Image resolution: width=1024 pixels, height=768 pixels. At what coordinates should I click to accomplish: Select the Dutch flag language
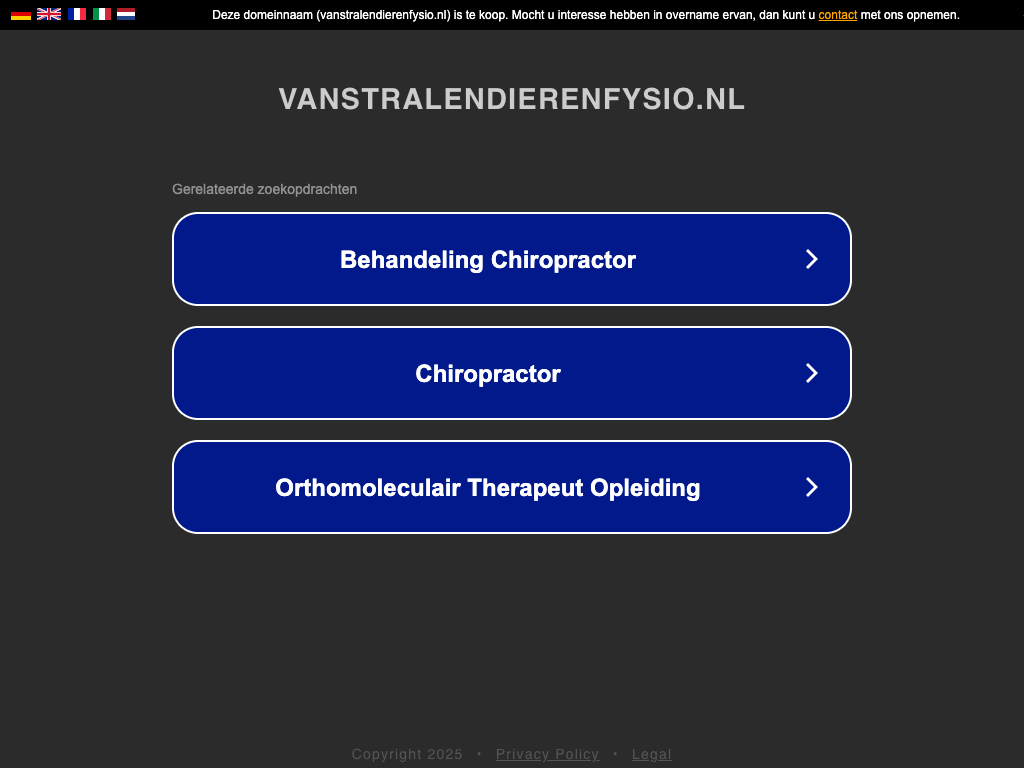[x=126, y=14]
